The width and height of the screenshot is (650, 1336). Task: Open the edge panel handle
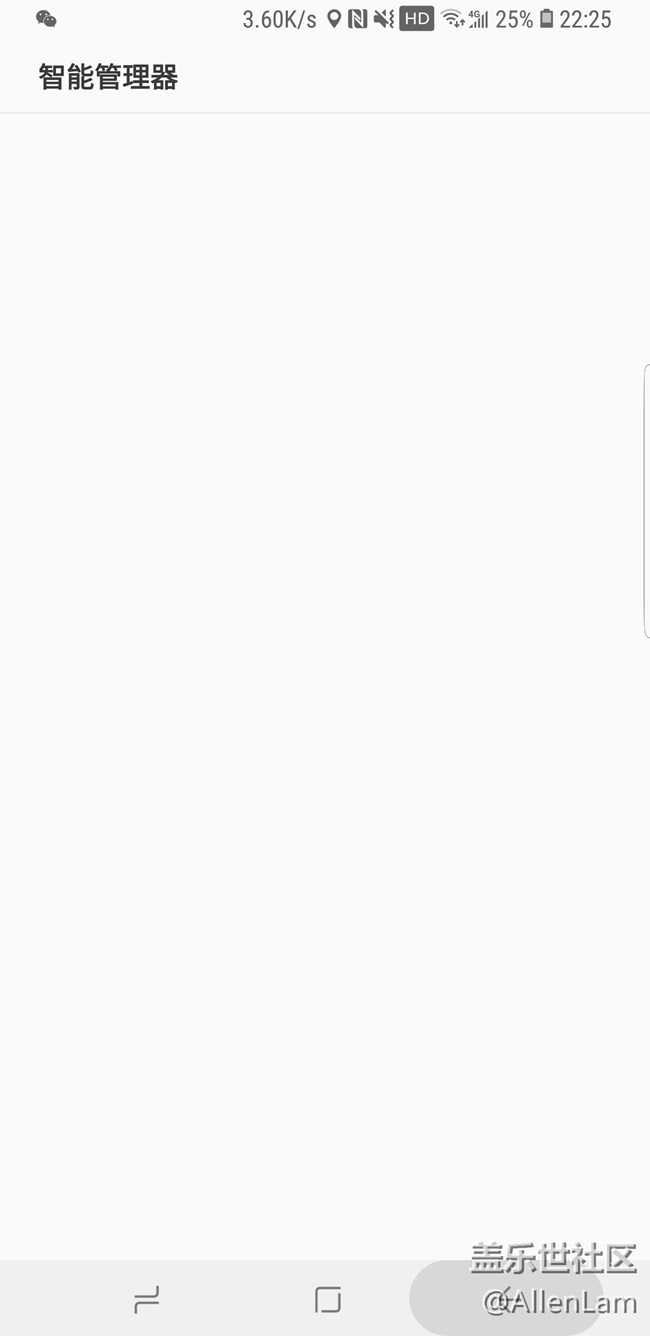(x=646, y=500)
